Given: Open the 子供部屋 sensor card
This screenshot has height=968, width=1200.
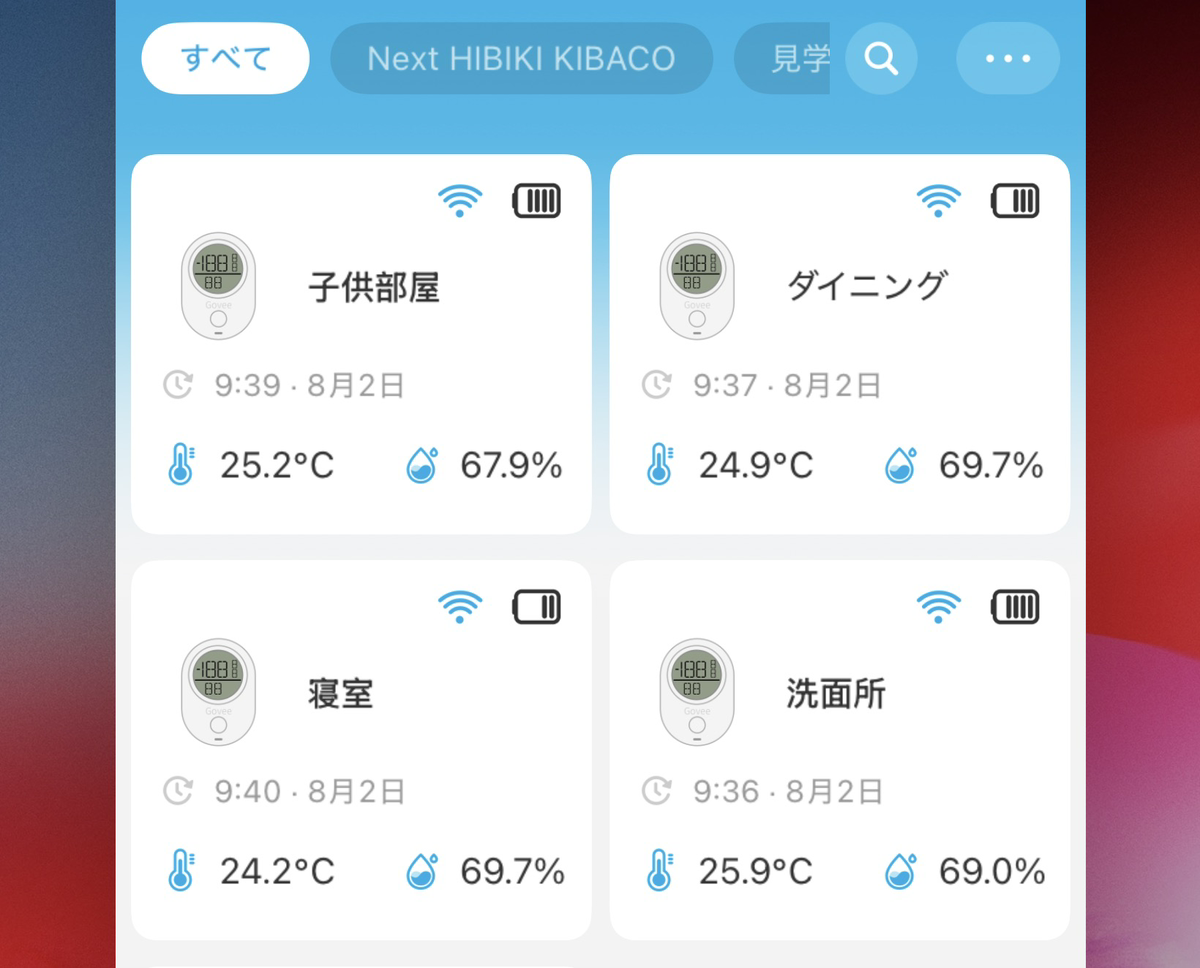Looking at the screenshot, I should tap(361, 344).
